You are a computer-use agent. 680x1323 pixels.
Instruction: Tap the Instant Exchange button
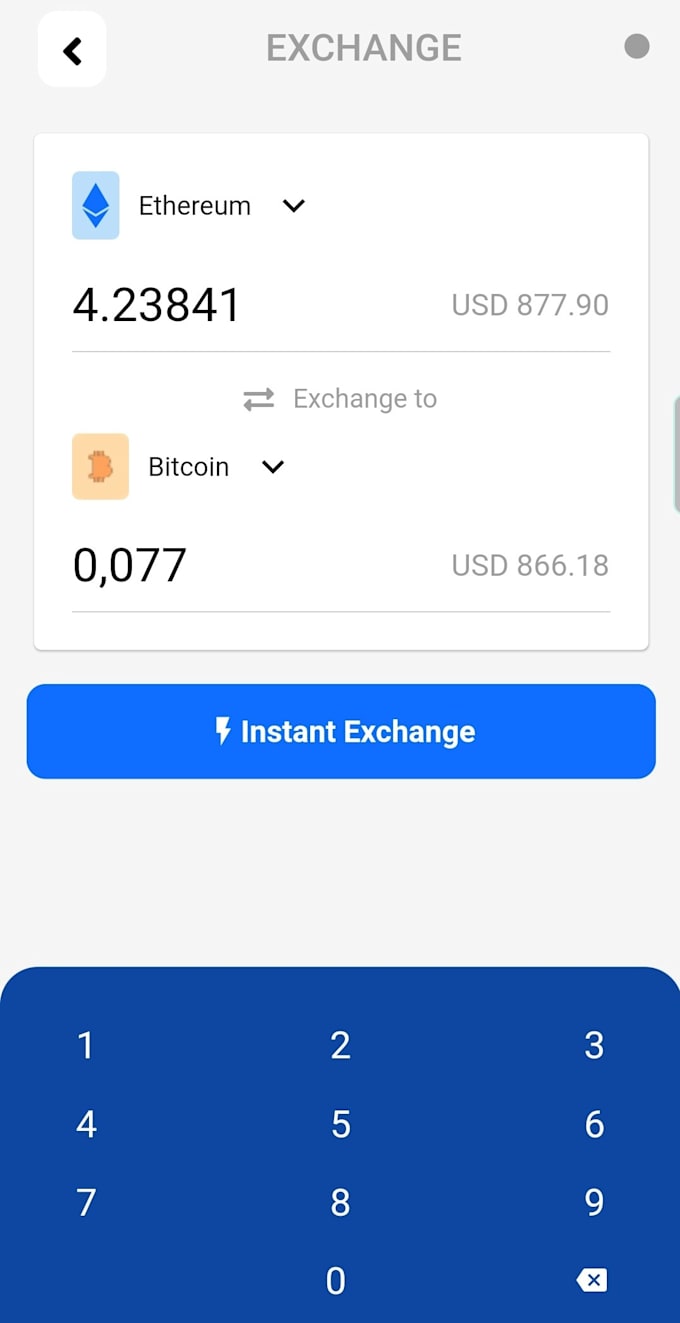click(x=341, y=731)
